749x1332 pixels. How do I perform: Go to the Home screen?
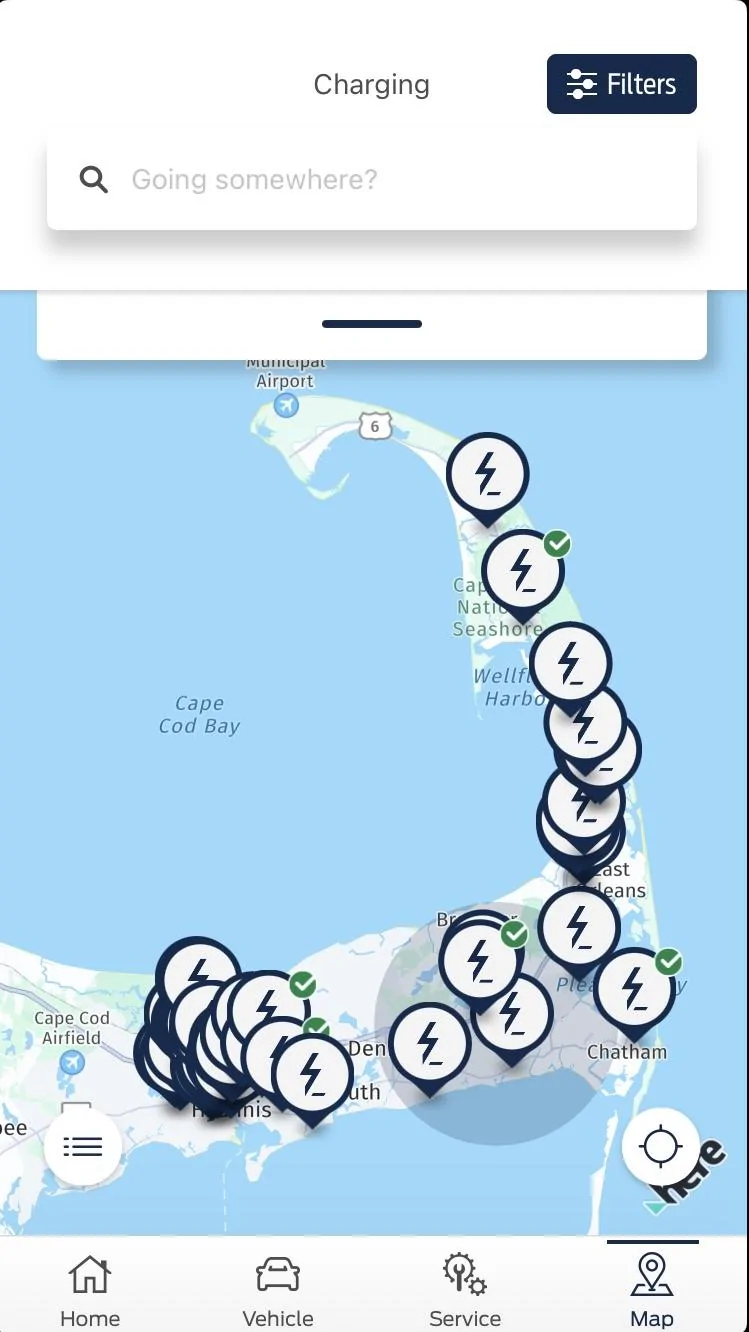coord(89,1288)
